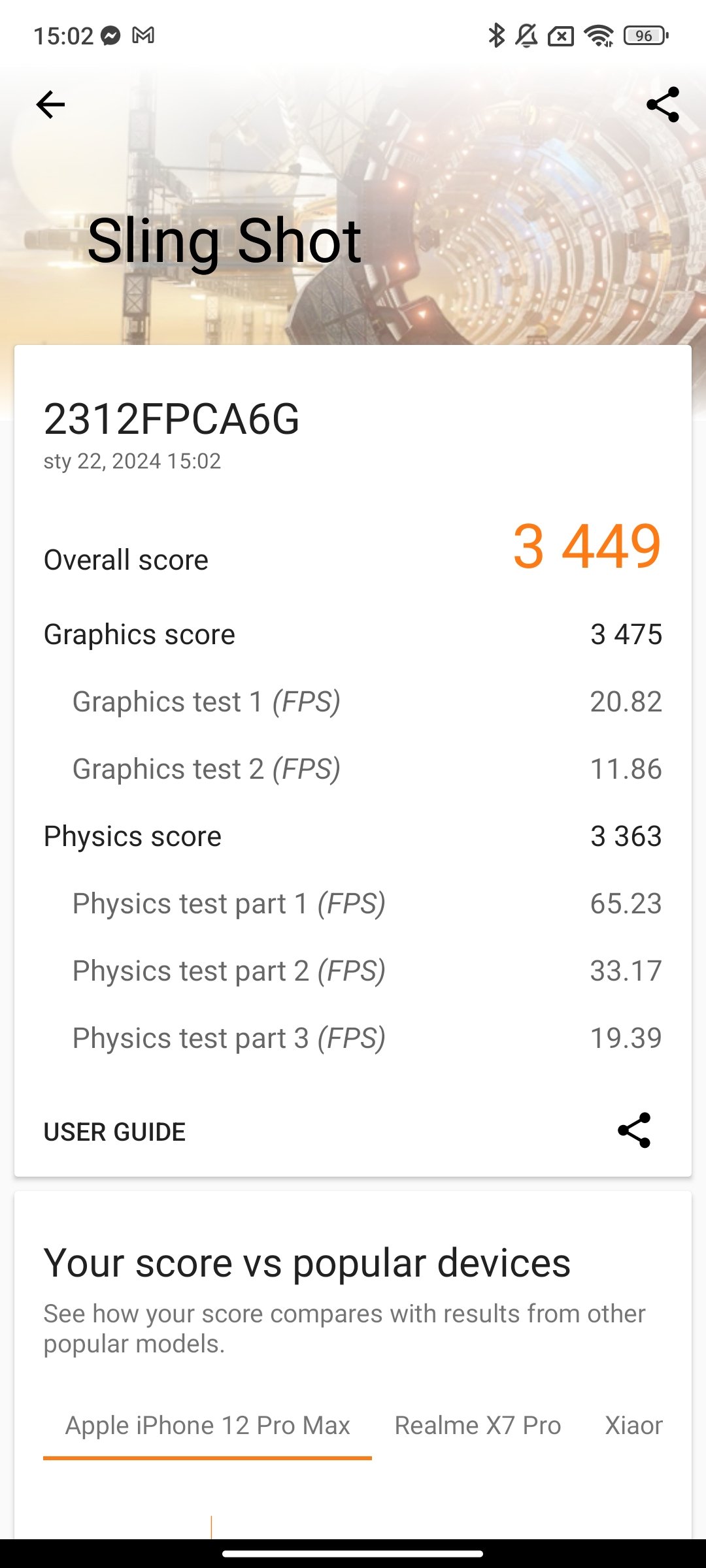Switch to the partially visible Xiaor tab

tap(633, 1426)
